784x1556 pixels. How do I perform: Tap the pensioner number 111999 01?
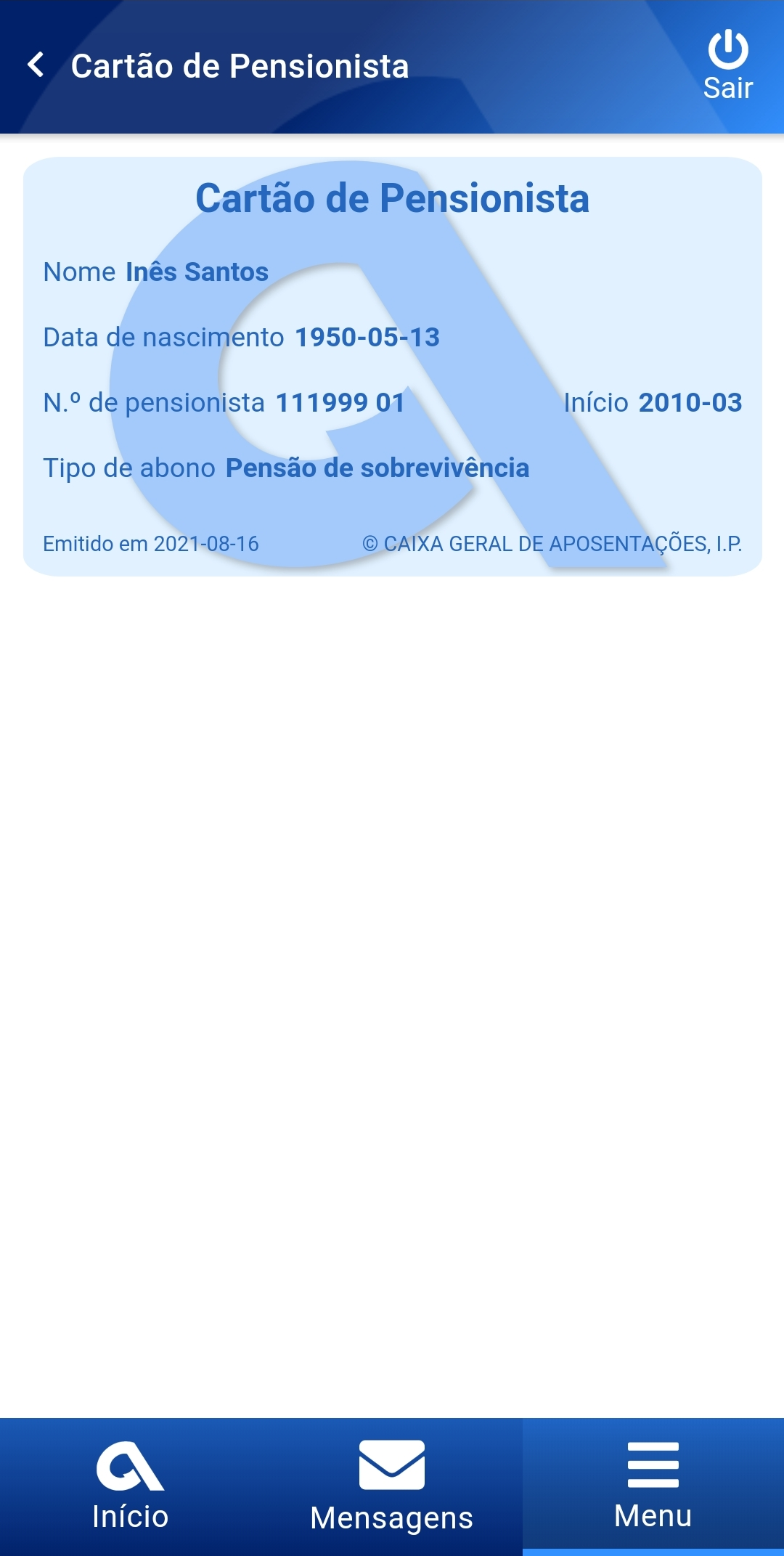340,402
